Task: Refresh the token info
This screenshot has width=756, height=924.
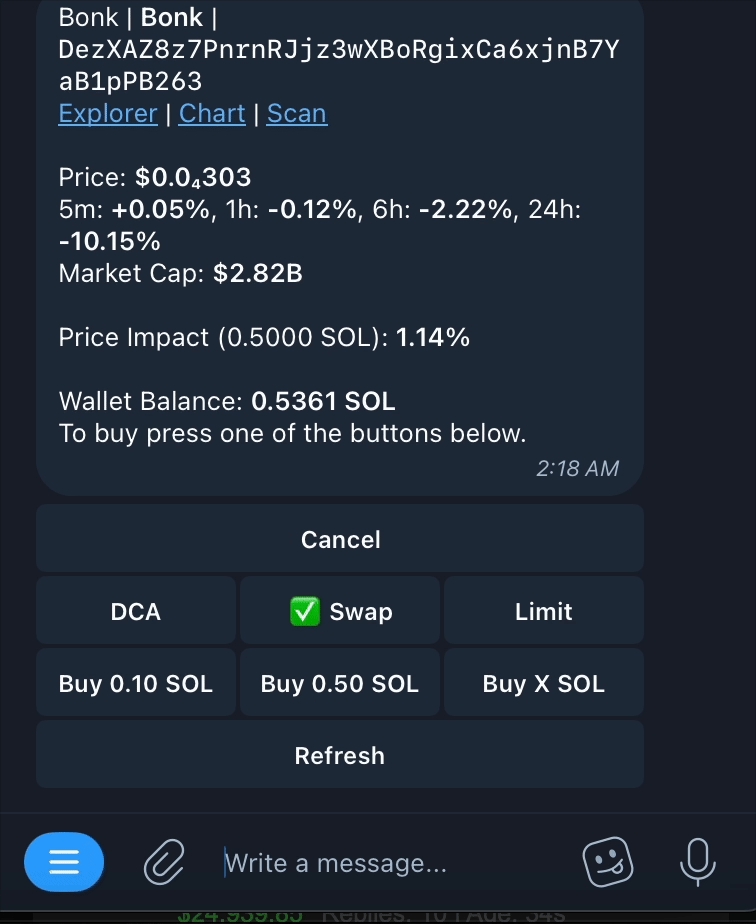Action: [x=340, y=756]
